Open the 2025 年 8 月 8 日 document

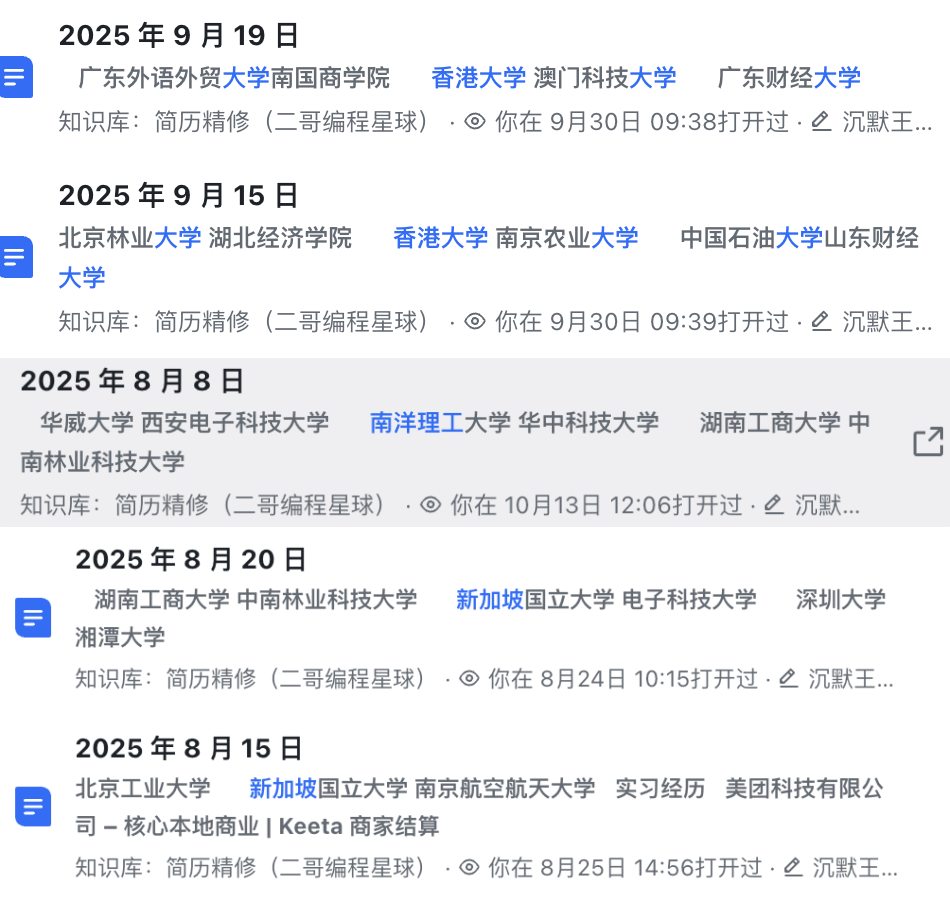point(133,381)
